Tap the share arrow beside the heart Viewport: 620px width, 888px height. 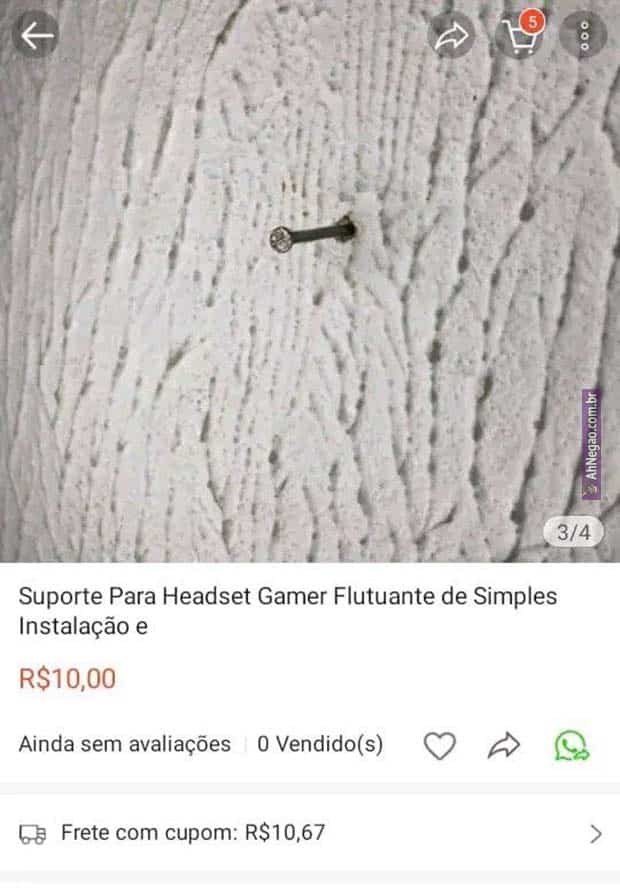pyautogui.click(x=504, y=745)
